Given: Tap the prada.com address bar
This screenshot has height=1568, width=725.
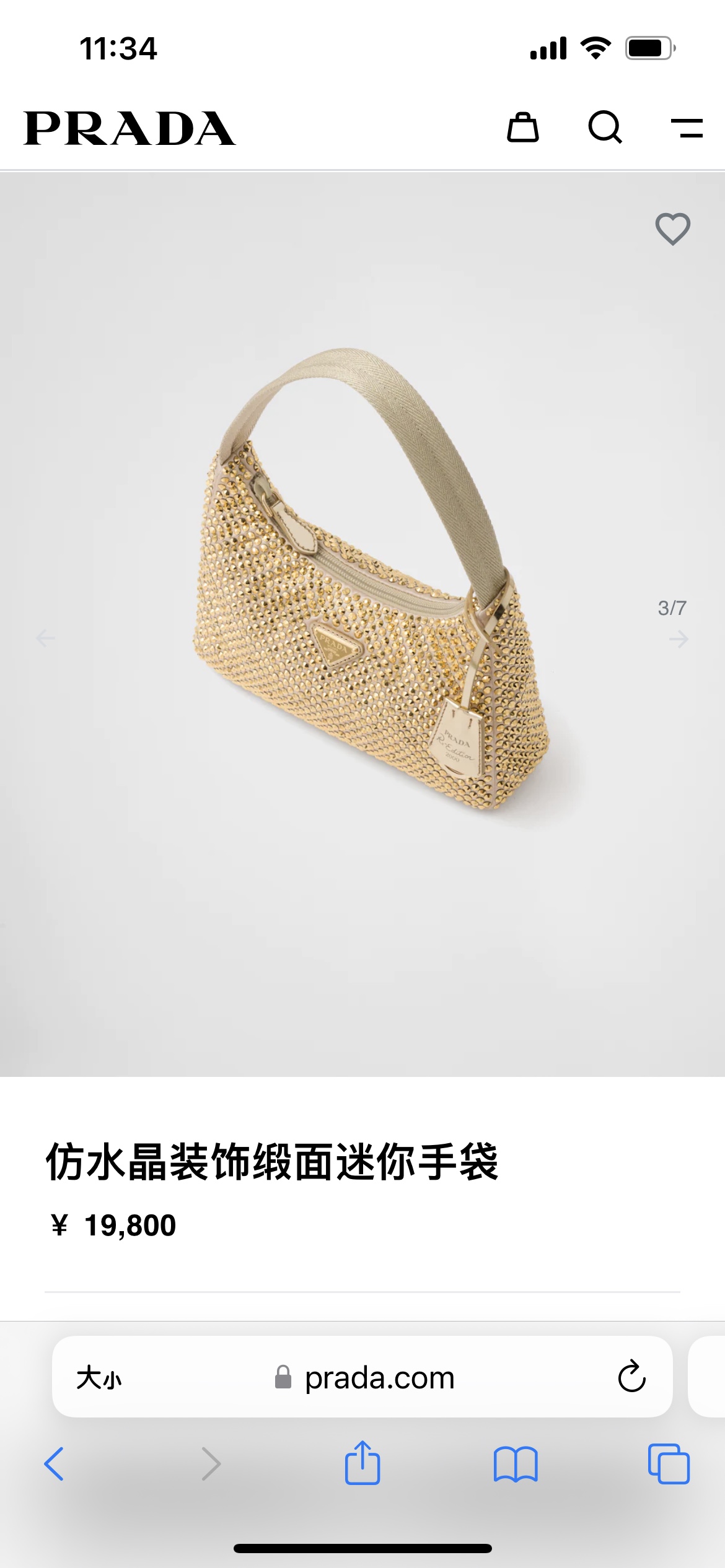Looking at the screenshot, I should tap(379, 1378).
